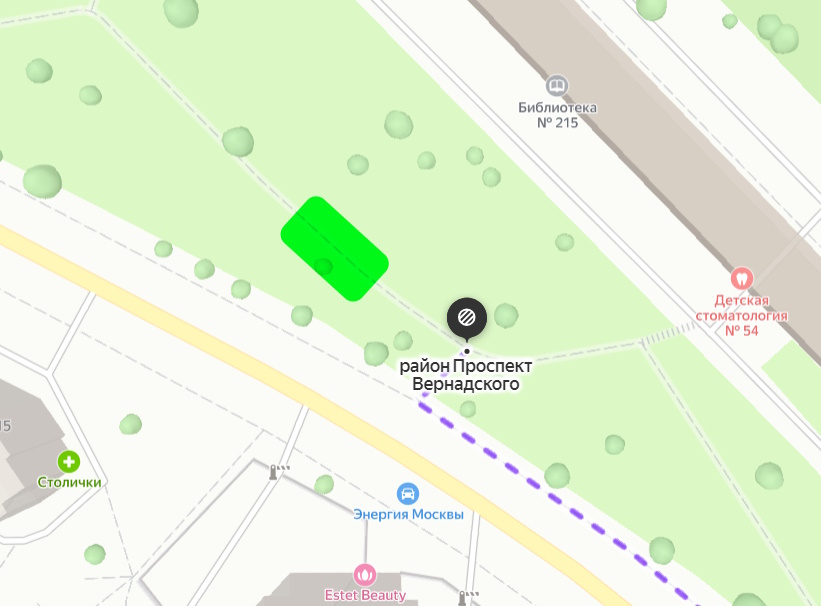Open the Estet Beauty salon marker
The image size is (821, 606).
click(365, 575)
